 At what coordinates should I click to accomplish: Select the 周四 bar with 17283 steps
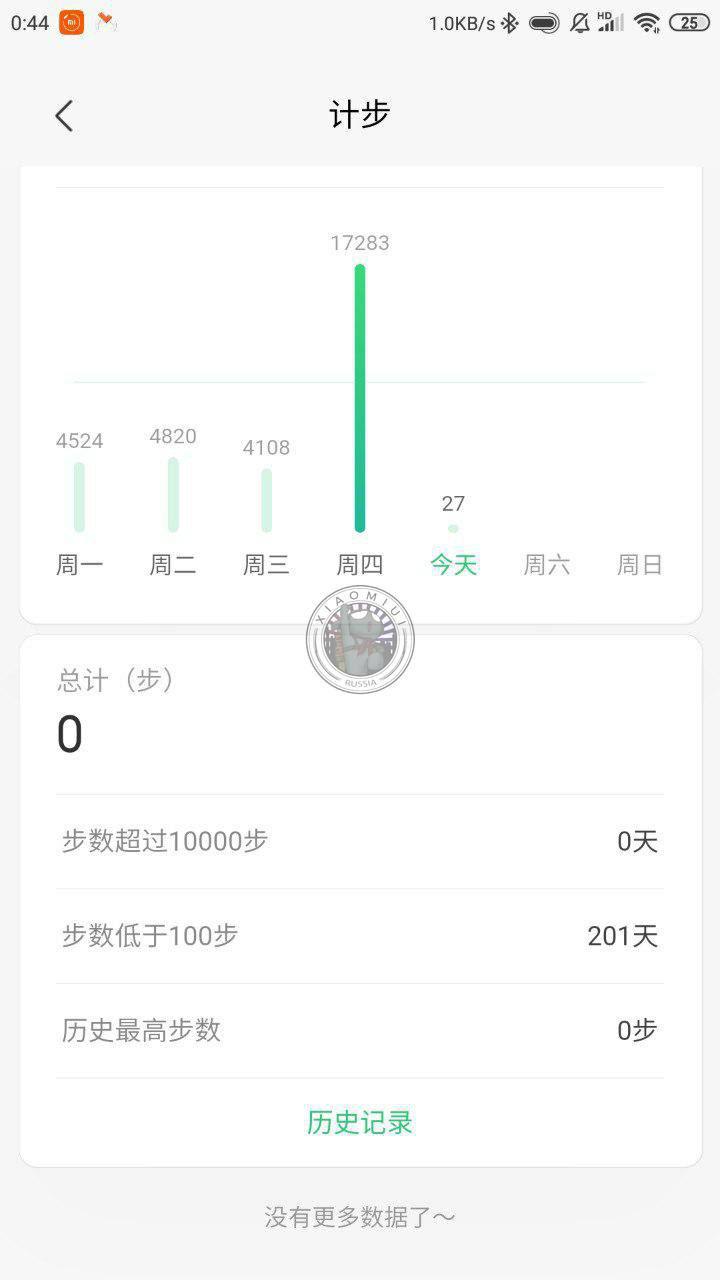360,398
